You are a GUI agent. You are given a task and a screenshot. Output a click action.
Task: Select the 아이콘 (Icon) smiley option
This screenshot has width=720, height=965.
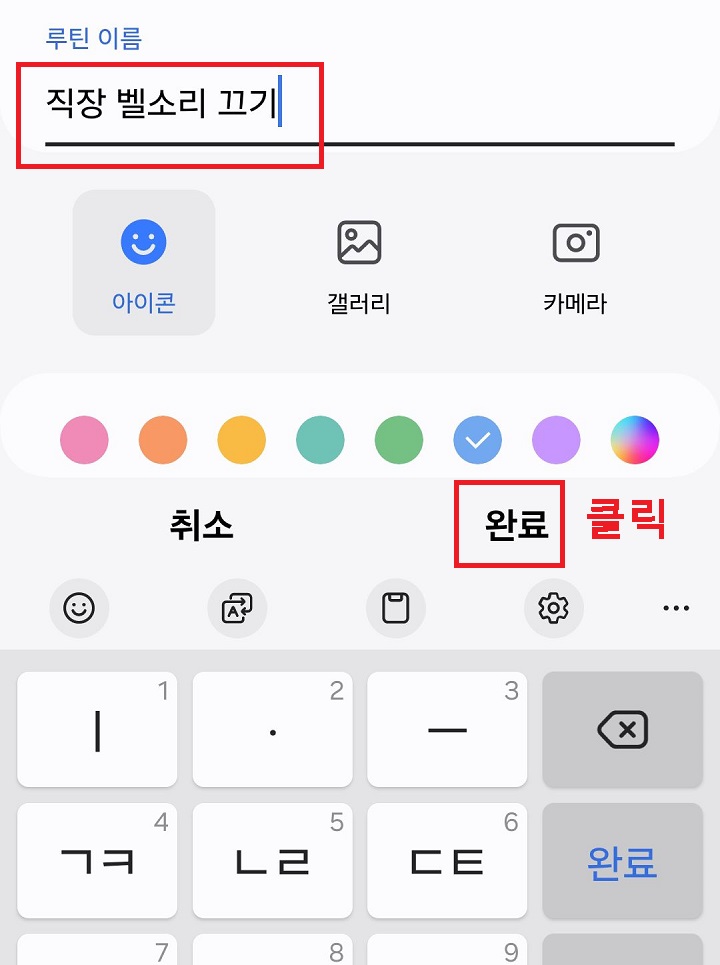143,262
